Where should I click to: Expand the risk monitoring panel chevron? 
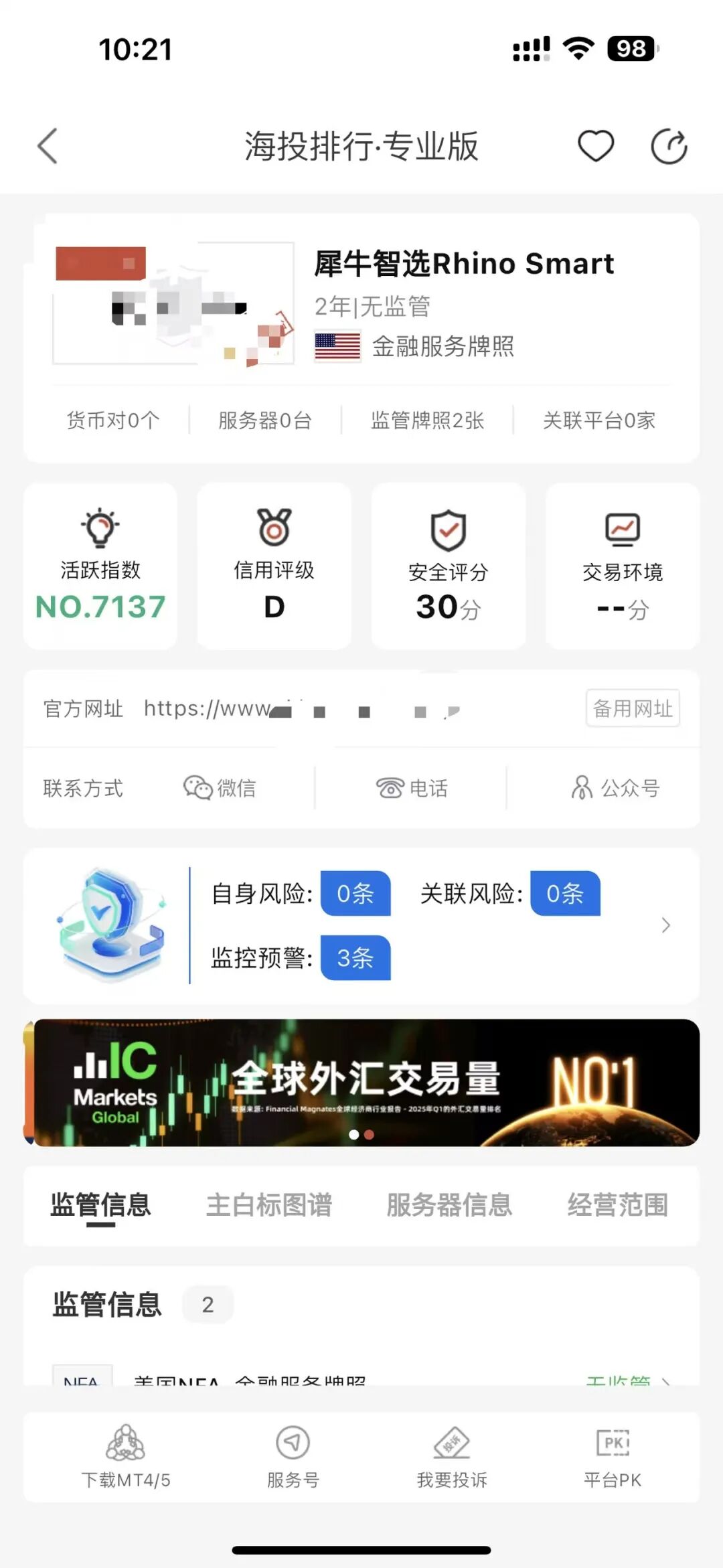tap(665, 925)
